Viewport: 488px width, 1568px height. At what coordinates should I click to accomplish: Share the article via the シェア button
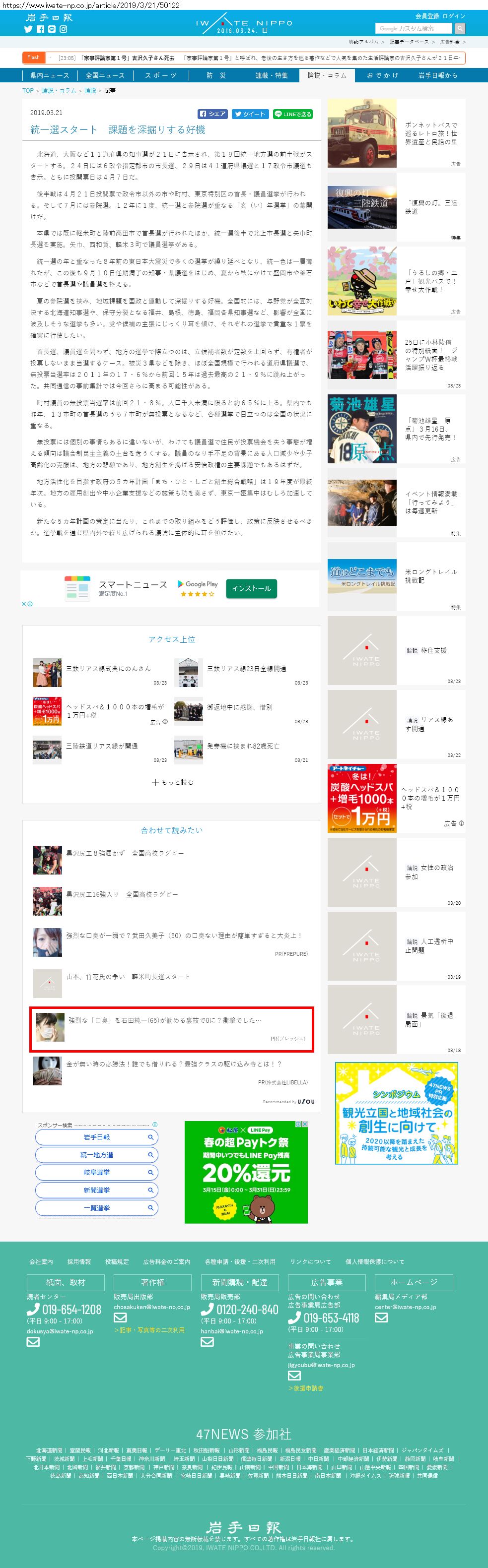(212, 114)
